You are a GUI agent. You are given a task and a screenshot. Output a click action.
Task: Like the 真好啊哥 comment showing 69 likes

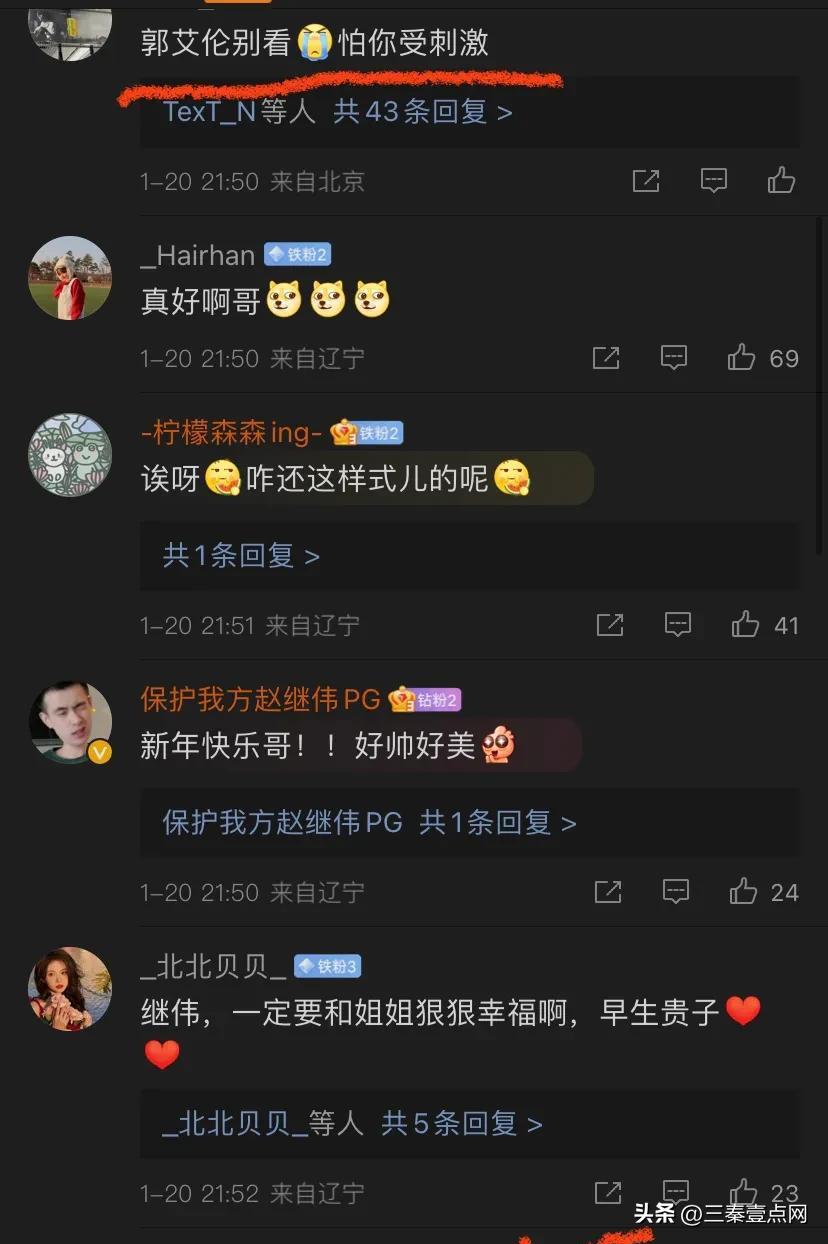tap(741, 358)
